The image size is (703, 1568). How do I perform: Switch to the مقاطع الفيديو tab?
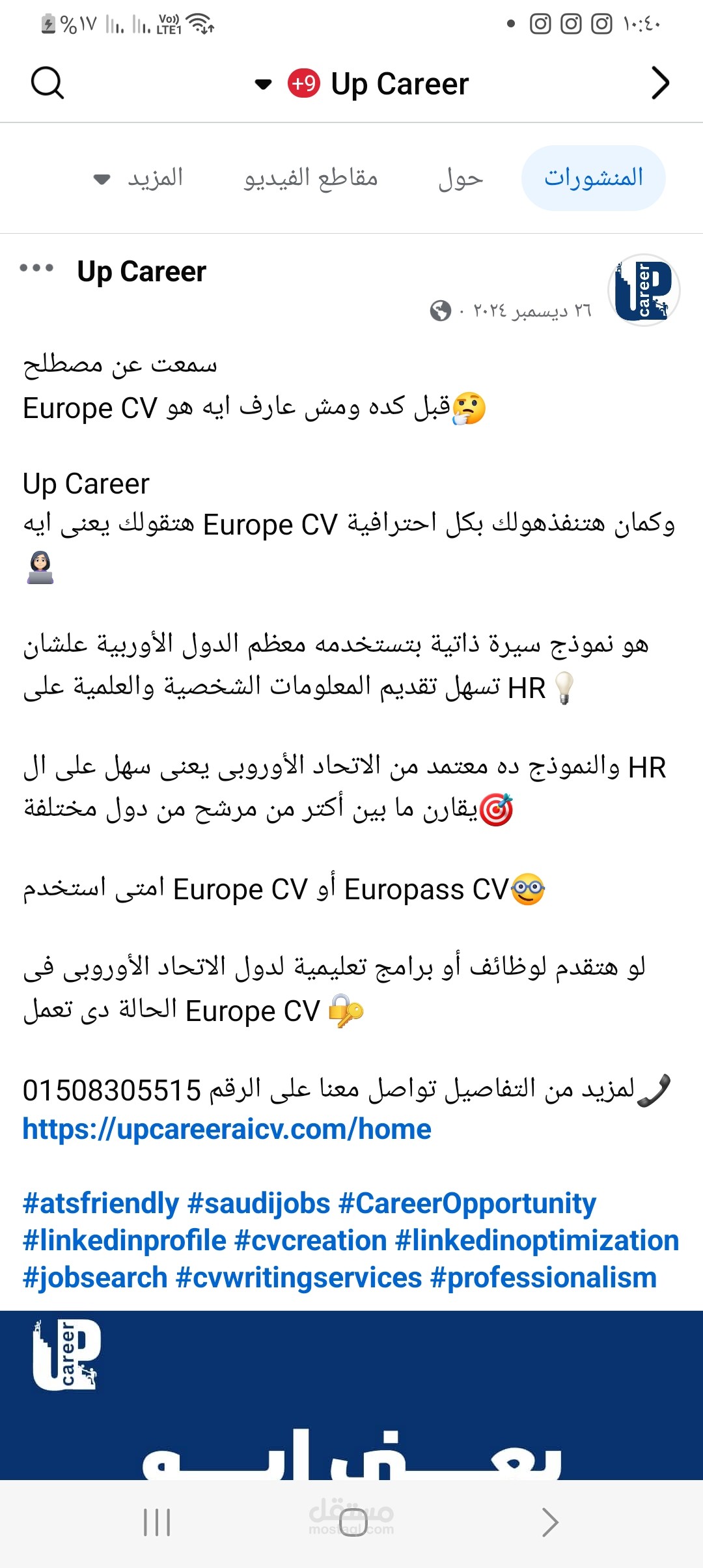311,178
